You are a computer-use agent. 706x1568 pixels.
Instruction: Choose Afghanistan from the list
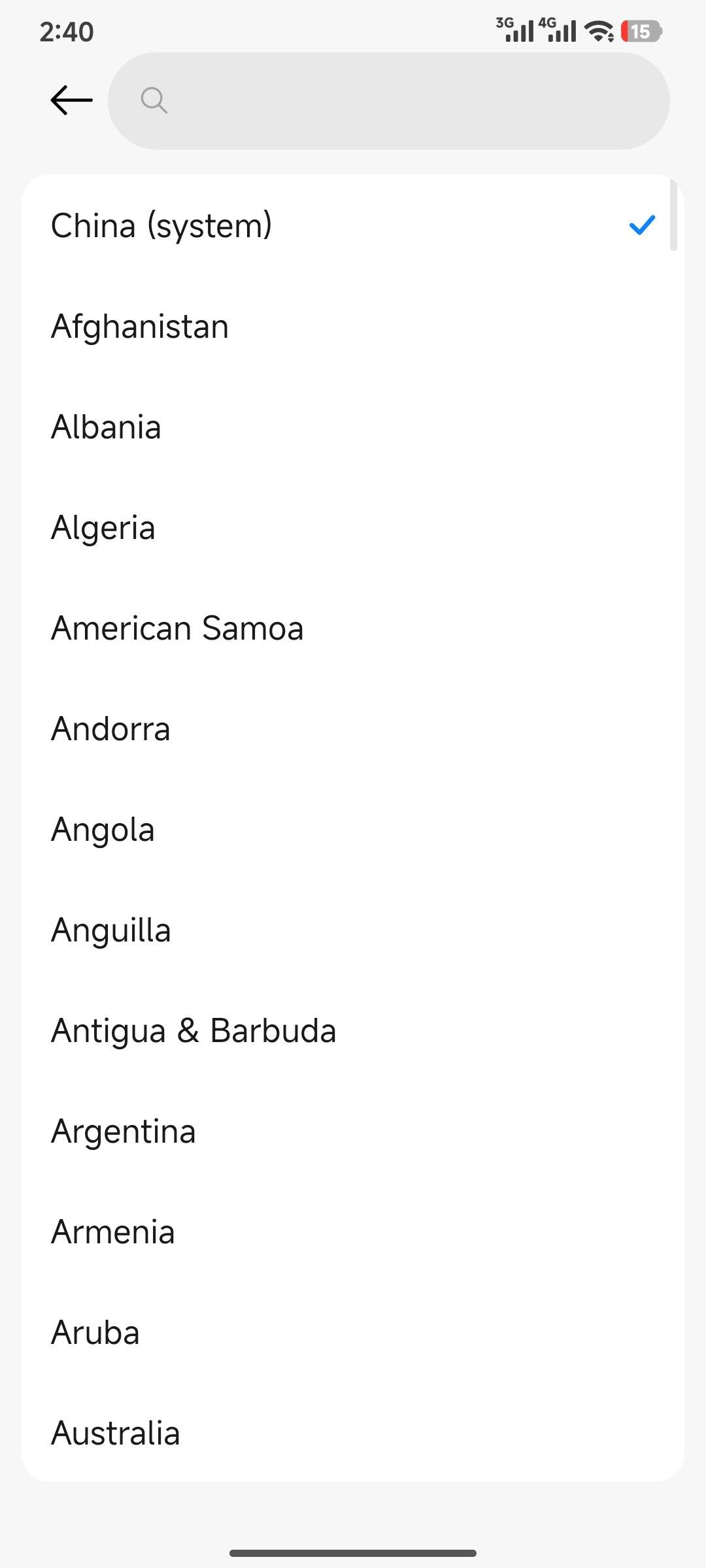tap(140, 327)
